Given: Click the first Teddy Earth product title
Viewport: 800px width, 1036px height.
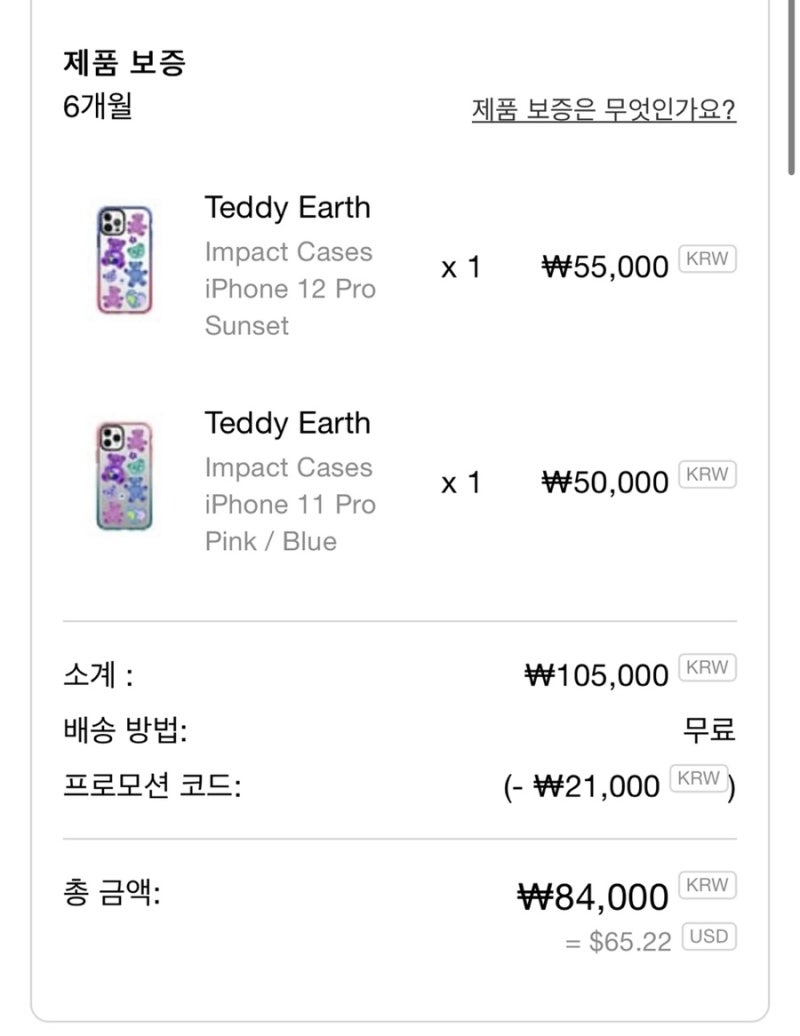Looking at the screenshot, I should tap(287, 208).
